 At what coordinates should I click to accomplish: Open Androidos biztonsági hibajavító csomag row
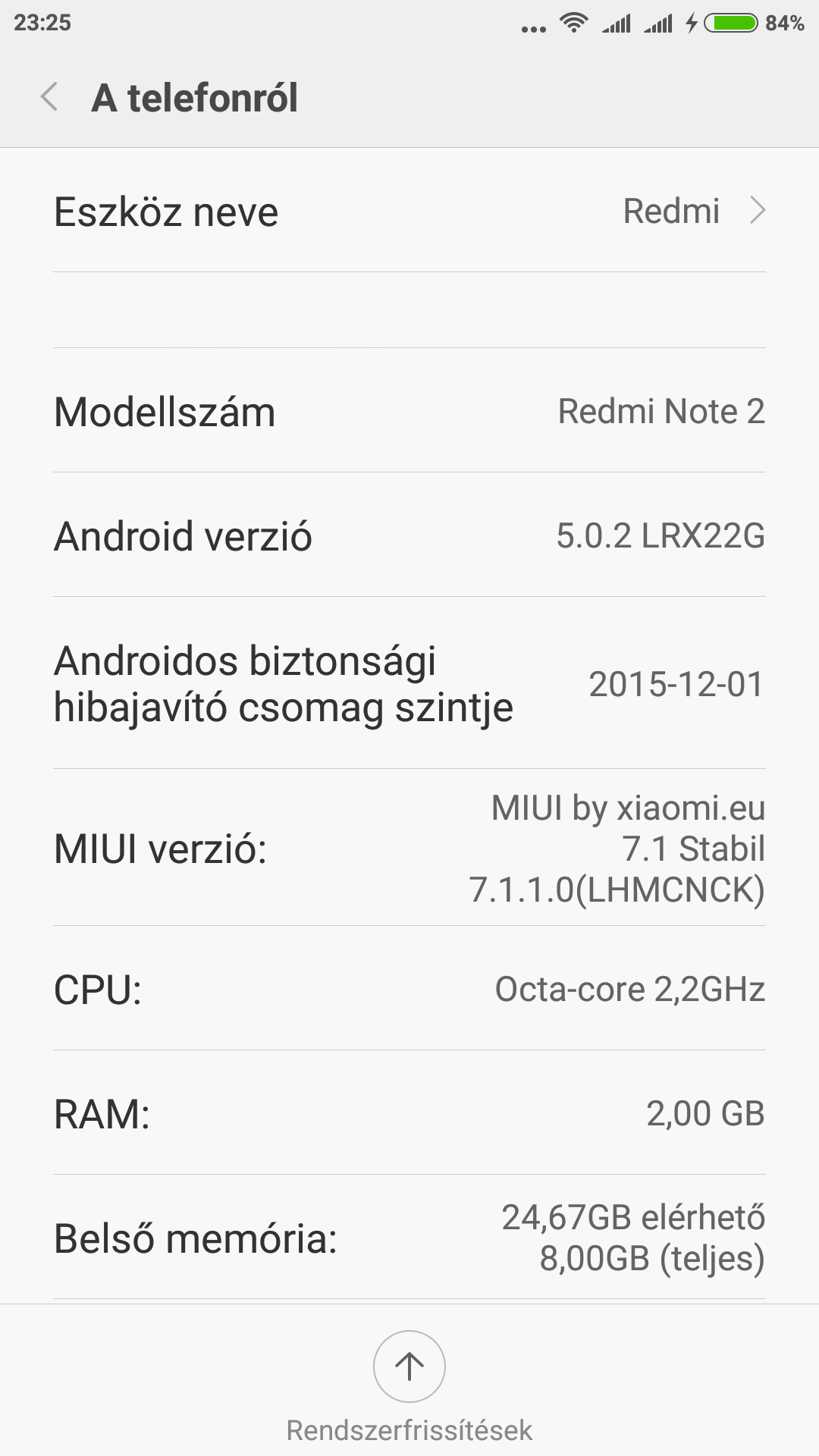409,683
